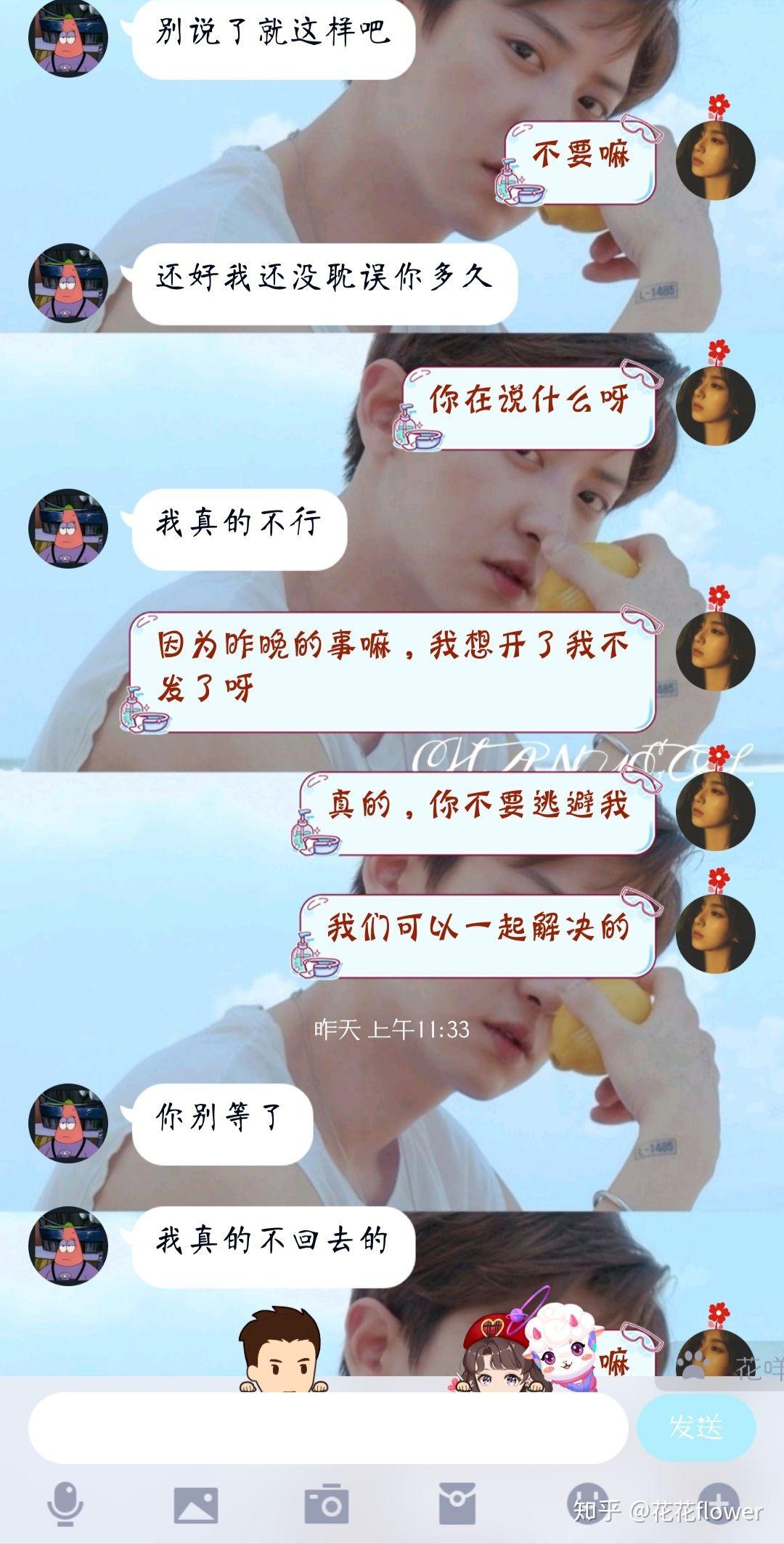Start a voice message with the microphone
The width and height of the screenshot is (784, 1544).
pos(65,1503)
